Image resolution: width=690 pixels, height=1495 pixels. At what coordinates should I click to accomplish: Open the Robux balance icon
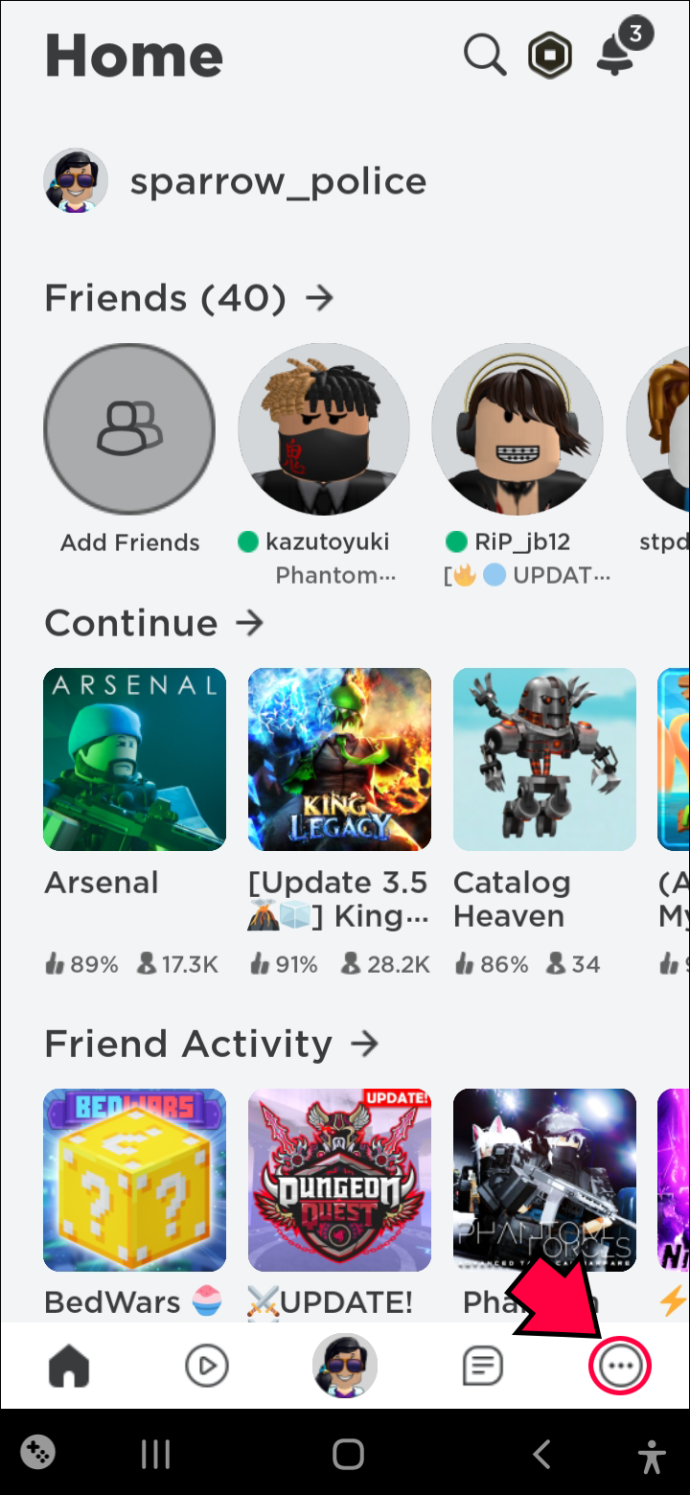pyautogui.click(x=550, y=57)
